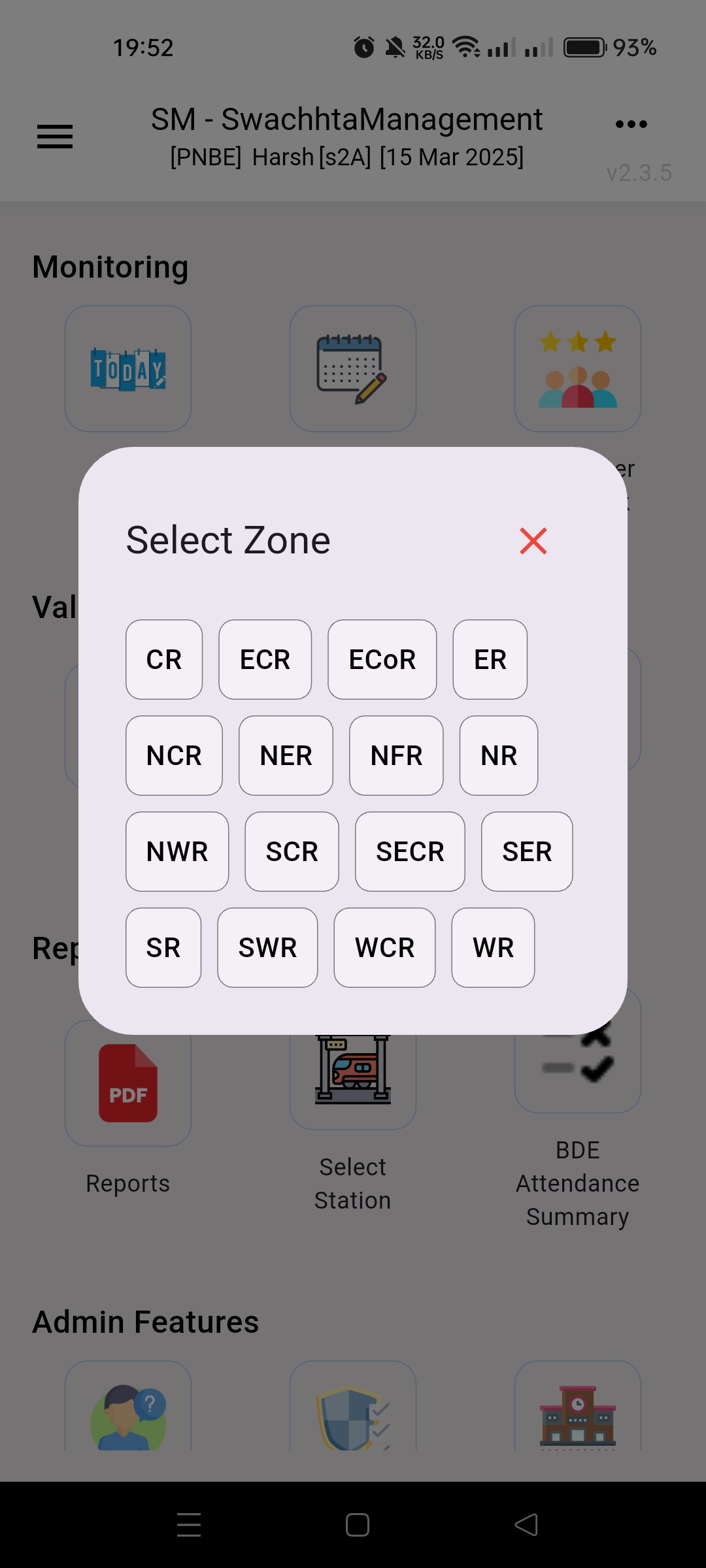This screenshot has height=1568, width=706.
Task: Select the ER zone
Action: (x=490, y=659)
